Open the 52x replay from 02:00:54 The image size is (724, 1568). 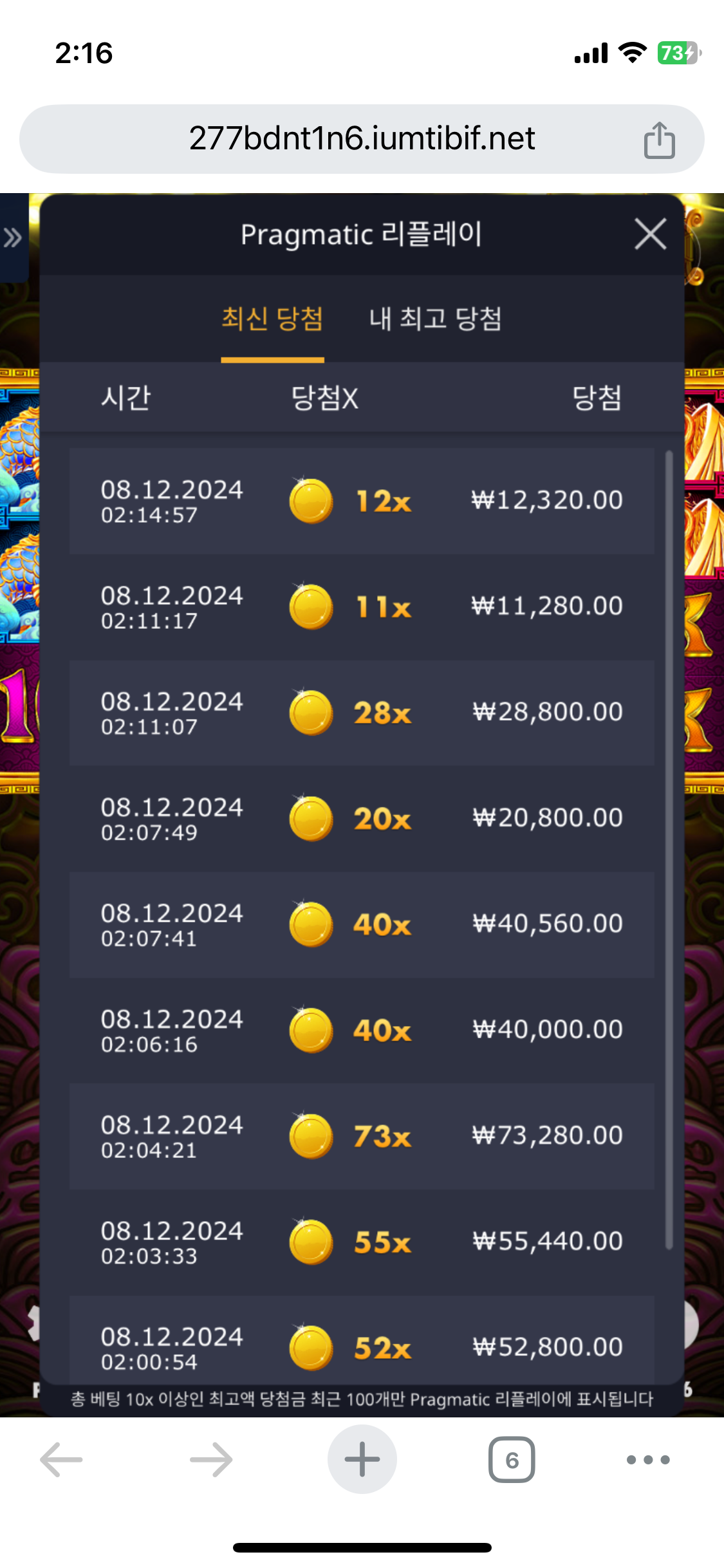[x=362, y=1345]
